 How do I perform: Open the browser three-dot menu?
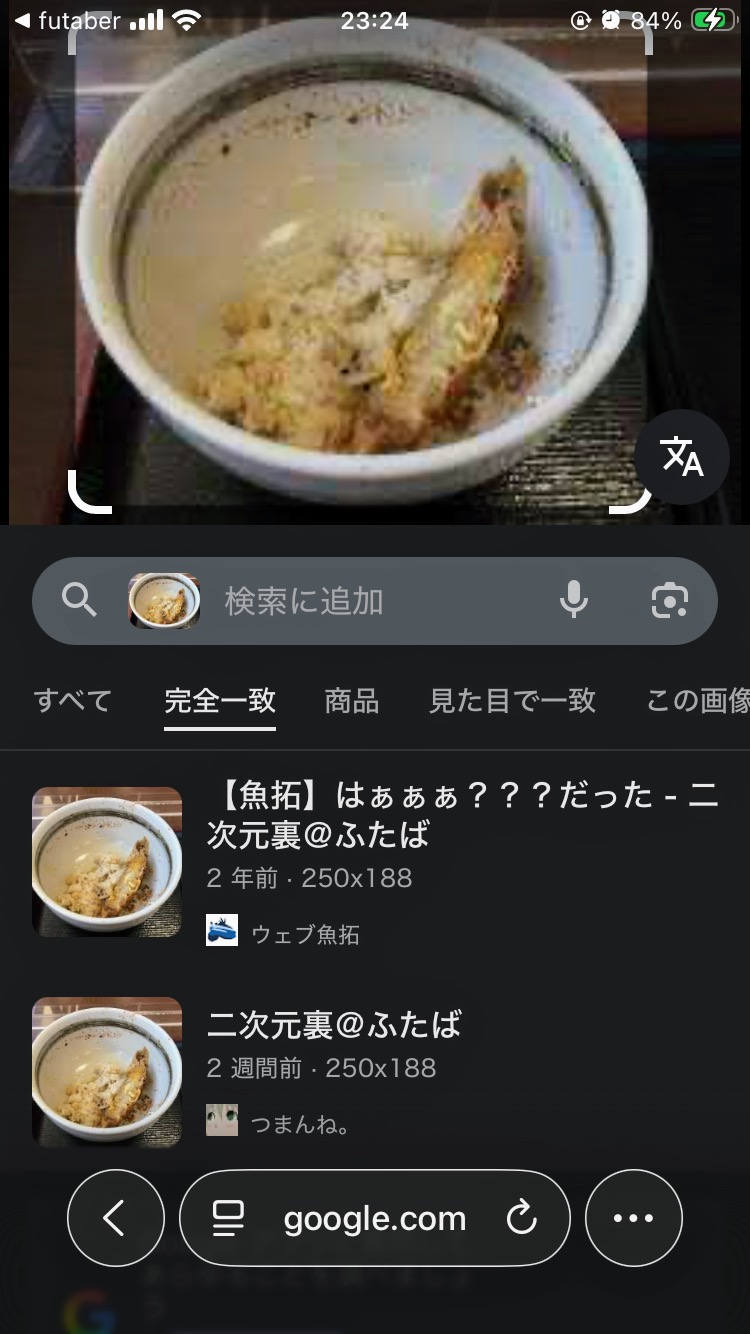(x=633, y=1218)
